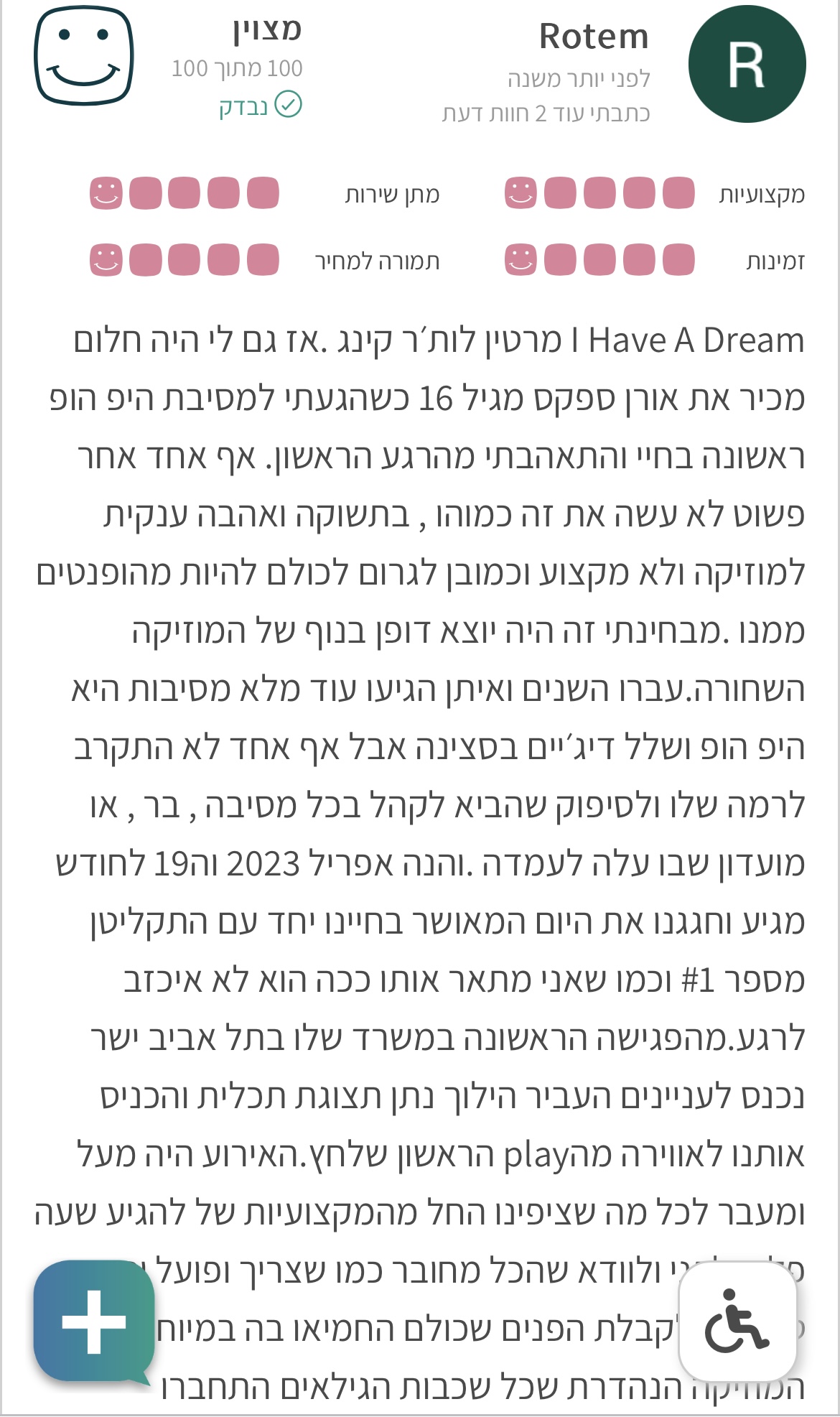This screenshot has width=840, height=1417.
Task: Open Rotem's other 2 reviews link
Action: (x=546, y=113)
